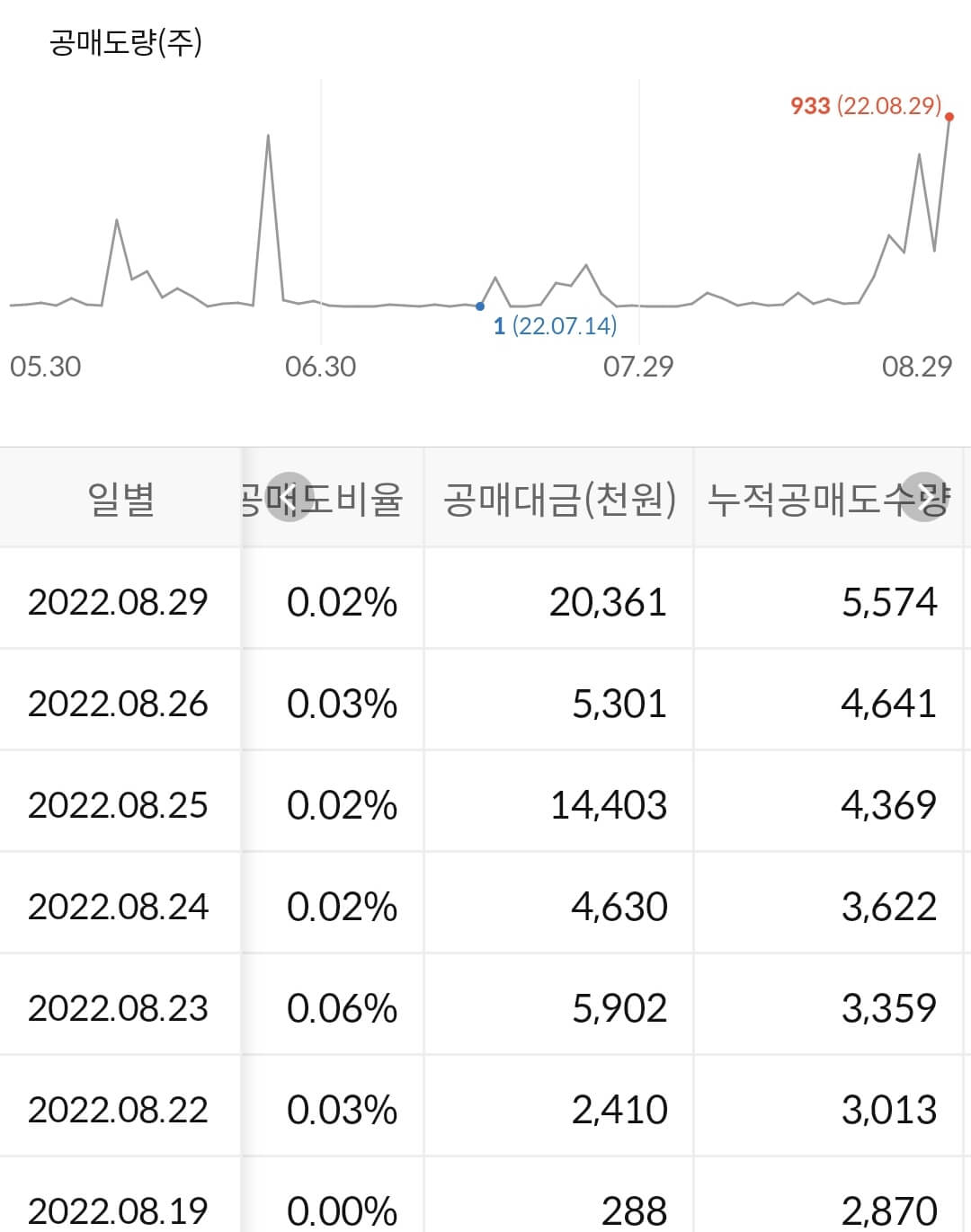The image size is (971, 1232).
Task: Select the red maximum marker labeled 933
Action: click(x=950, y=118)
